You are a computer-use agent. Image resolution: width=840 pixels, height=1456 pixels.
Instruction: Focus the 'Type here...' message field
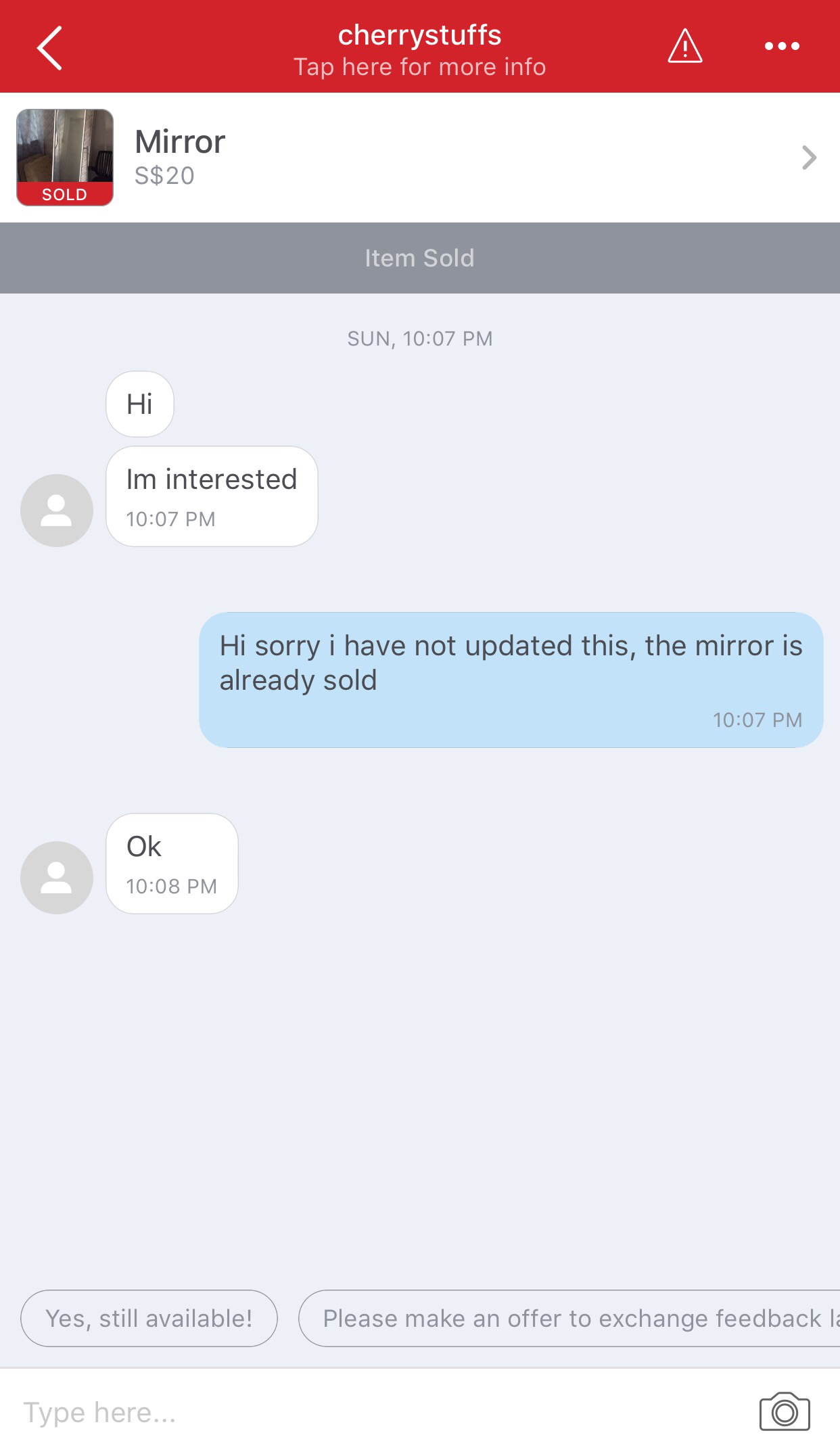coord(379,1413)
